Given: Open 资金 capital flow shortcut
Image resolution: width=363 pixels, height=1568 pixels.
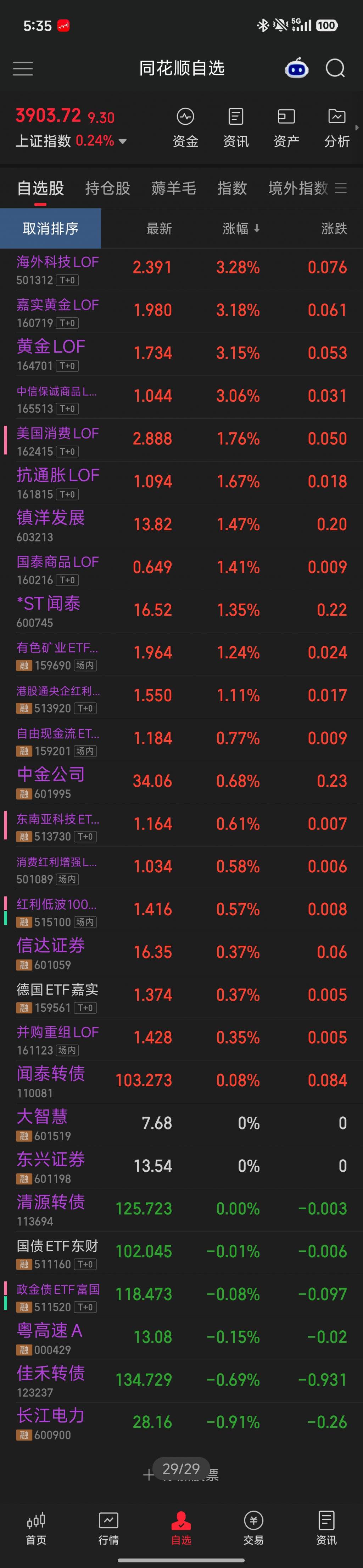Looking at the screenshot, I should tap(185, 128).
